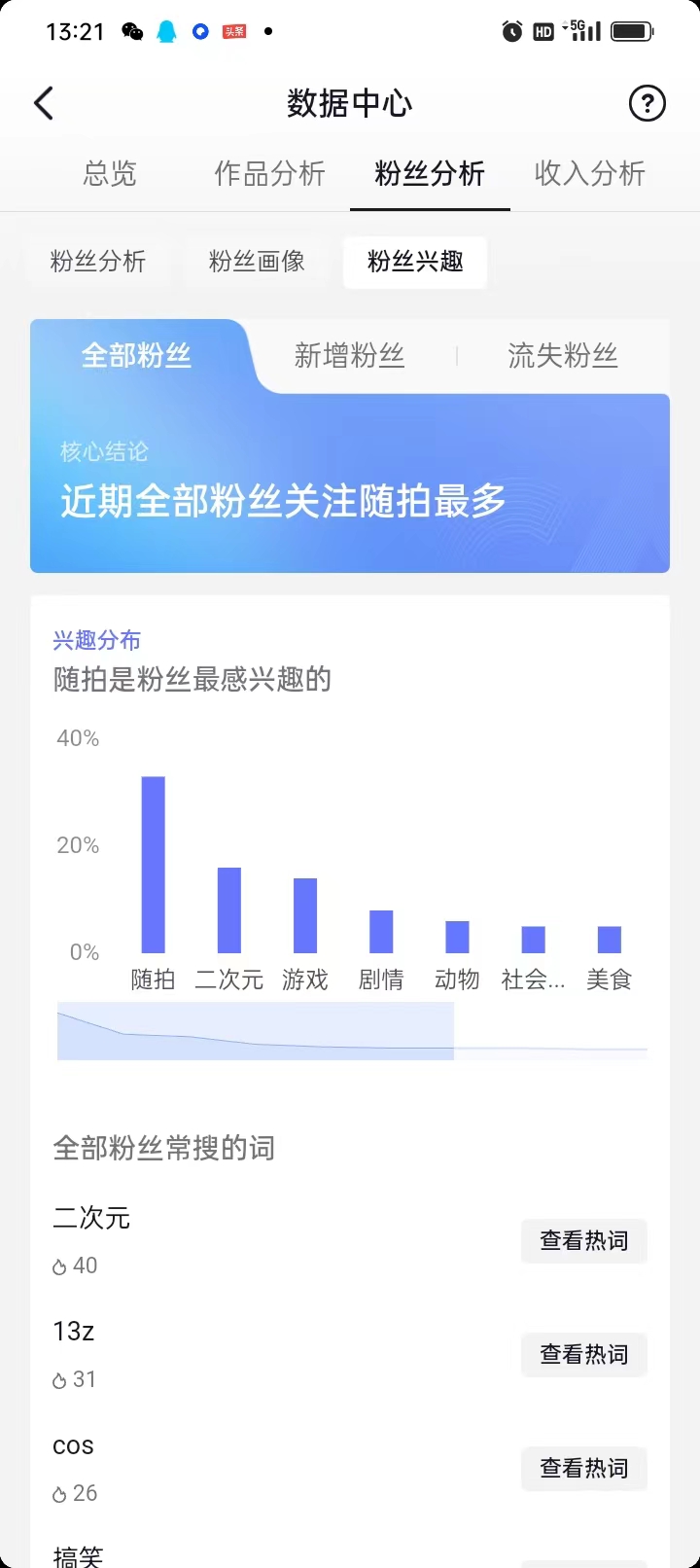Tap the chart range selector below the bars
The image size is (700, 1568).
(256, 1031)
